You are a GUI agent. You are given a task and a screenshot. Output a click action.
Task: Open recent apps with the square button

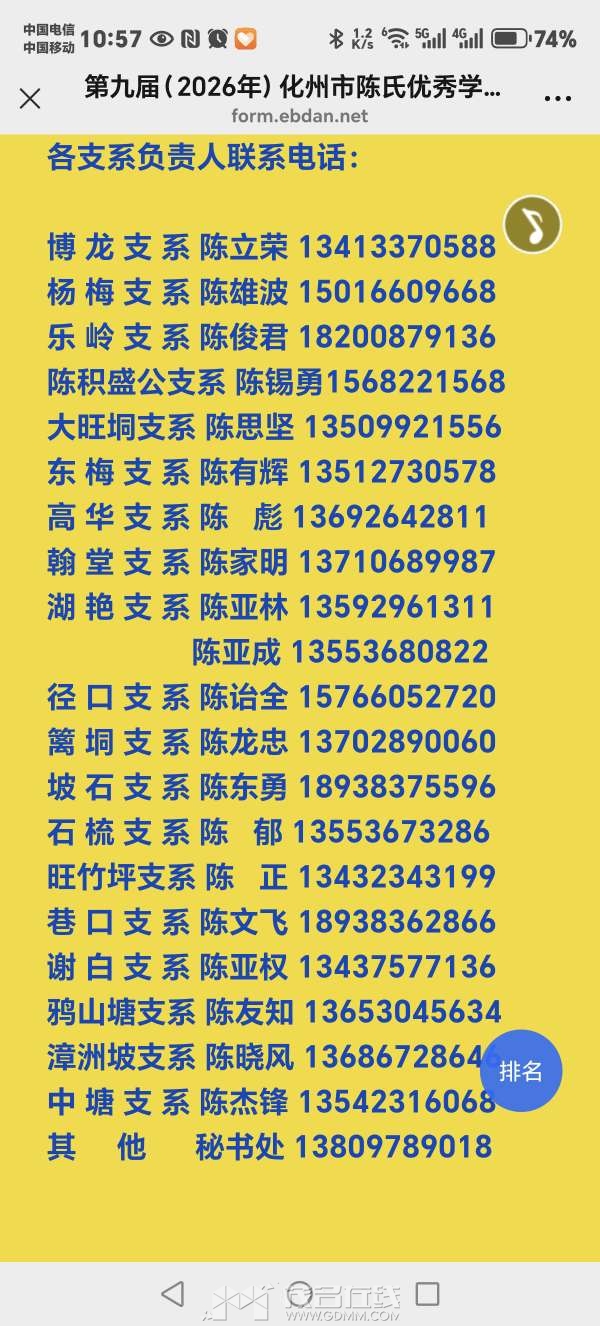click(428, 1293)
